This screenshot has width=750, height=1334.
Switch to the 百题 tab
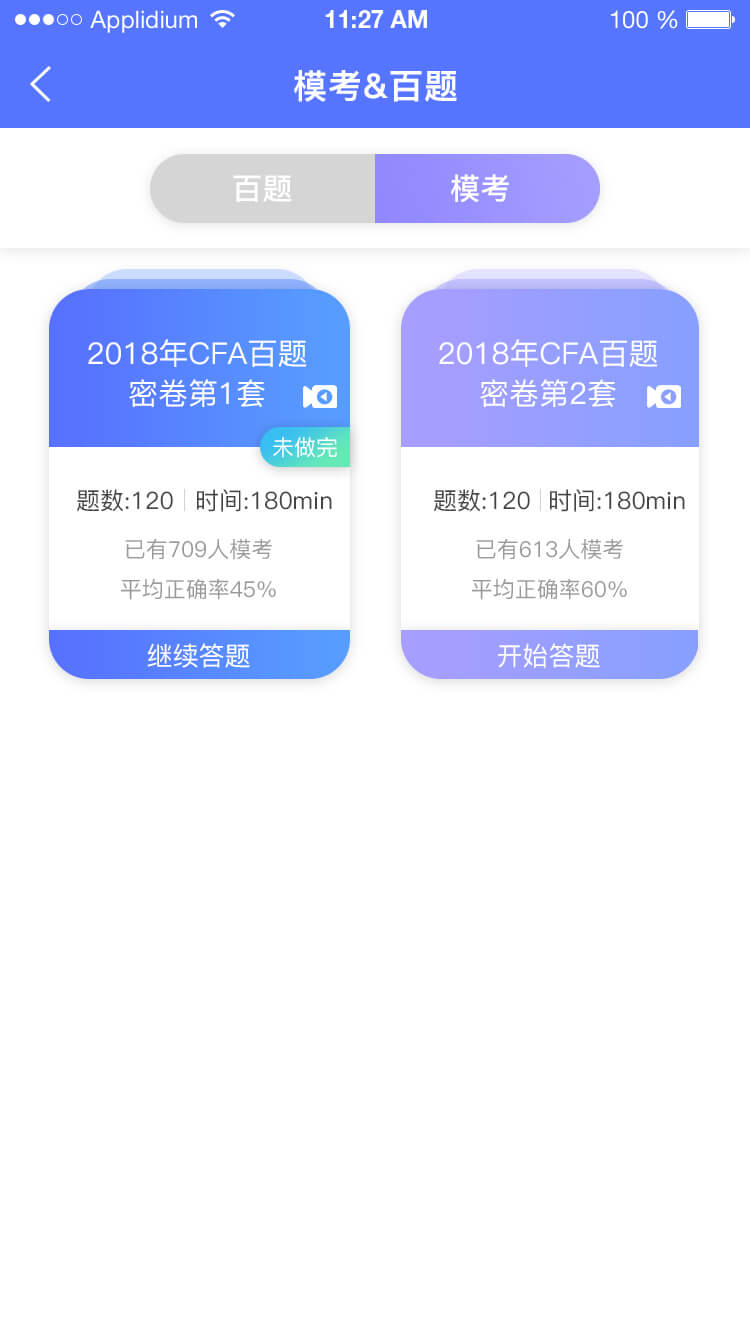(x=262, y=188)
